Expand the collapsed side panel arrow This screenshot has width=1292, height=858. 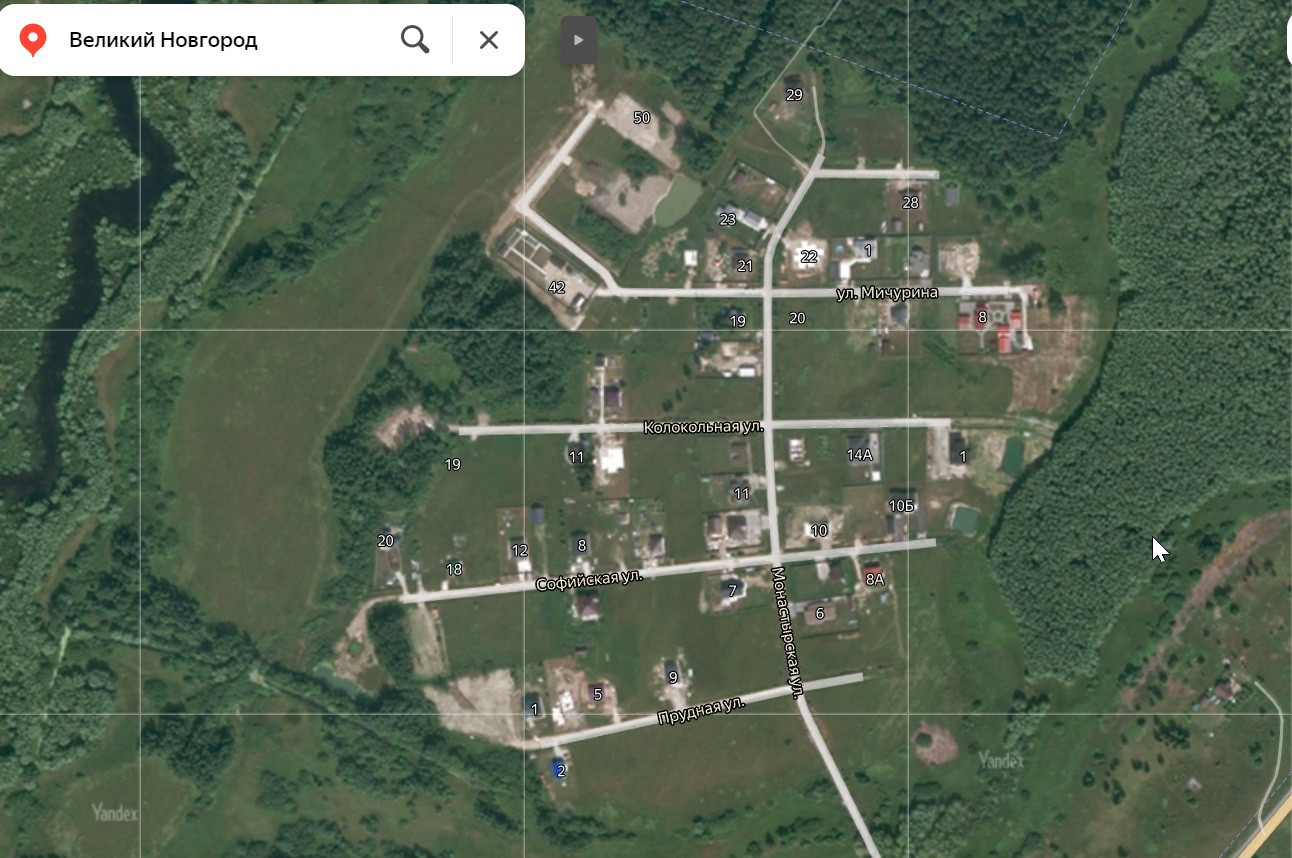[578, 41]
